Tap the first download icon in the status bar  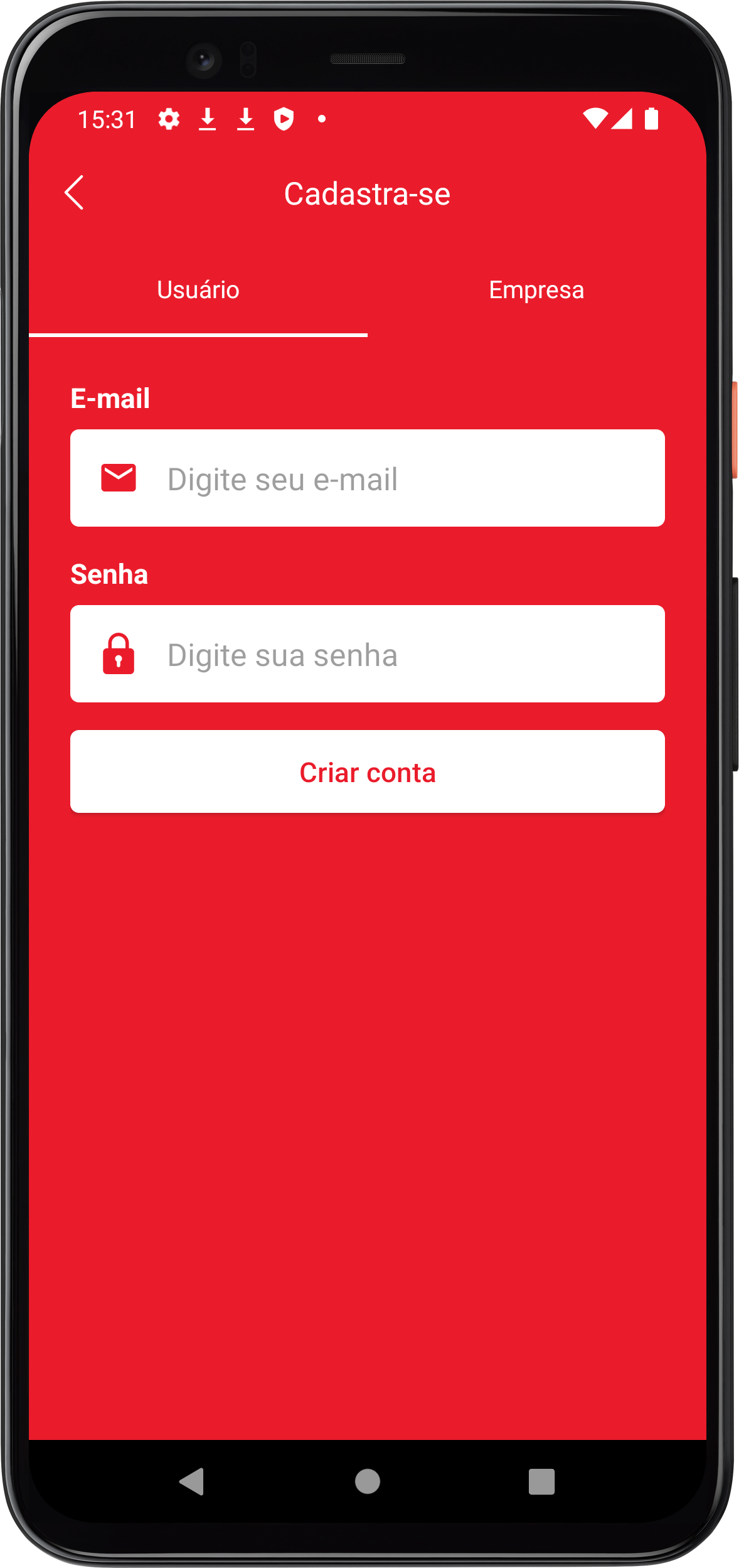click(207, 119)
